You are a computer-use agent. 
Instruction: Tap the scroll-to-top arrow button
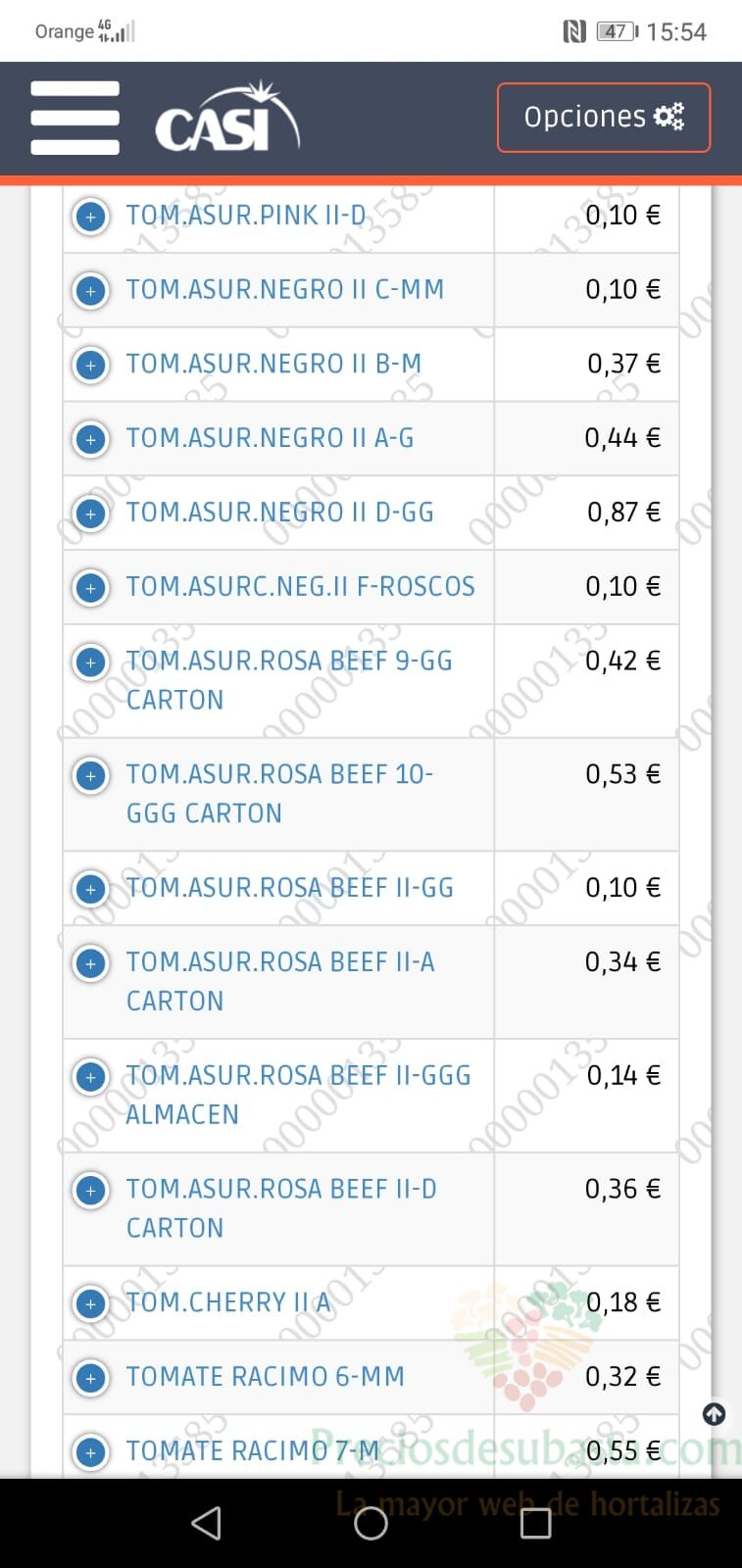[x=715, y=1414]
